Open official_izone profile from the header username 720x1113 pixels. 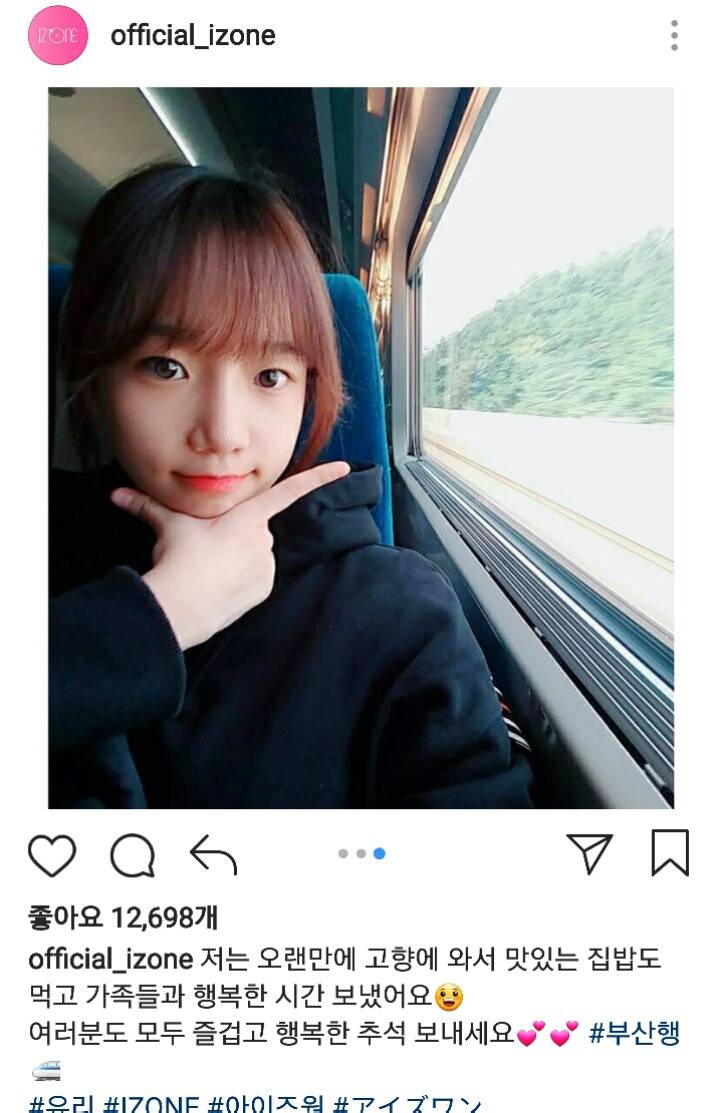193,36
